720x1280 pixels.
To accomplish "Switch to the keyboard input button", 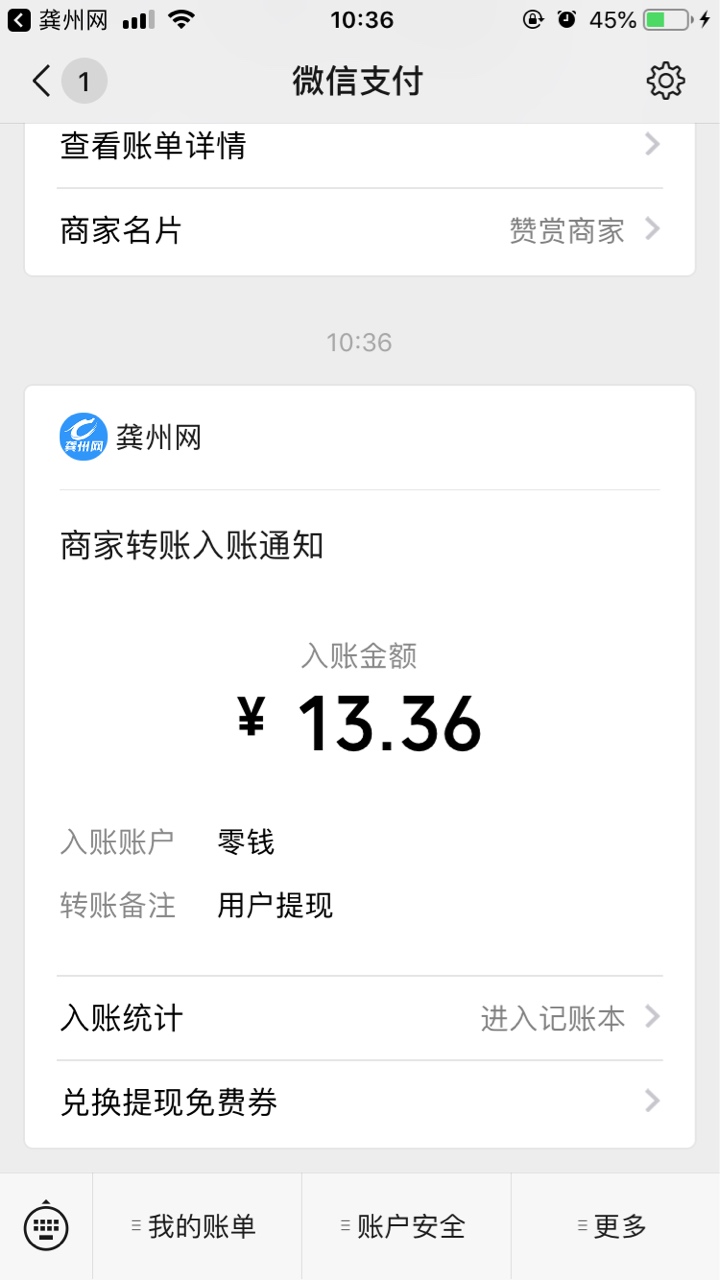I will point(46,1226).
